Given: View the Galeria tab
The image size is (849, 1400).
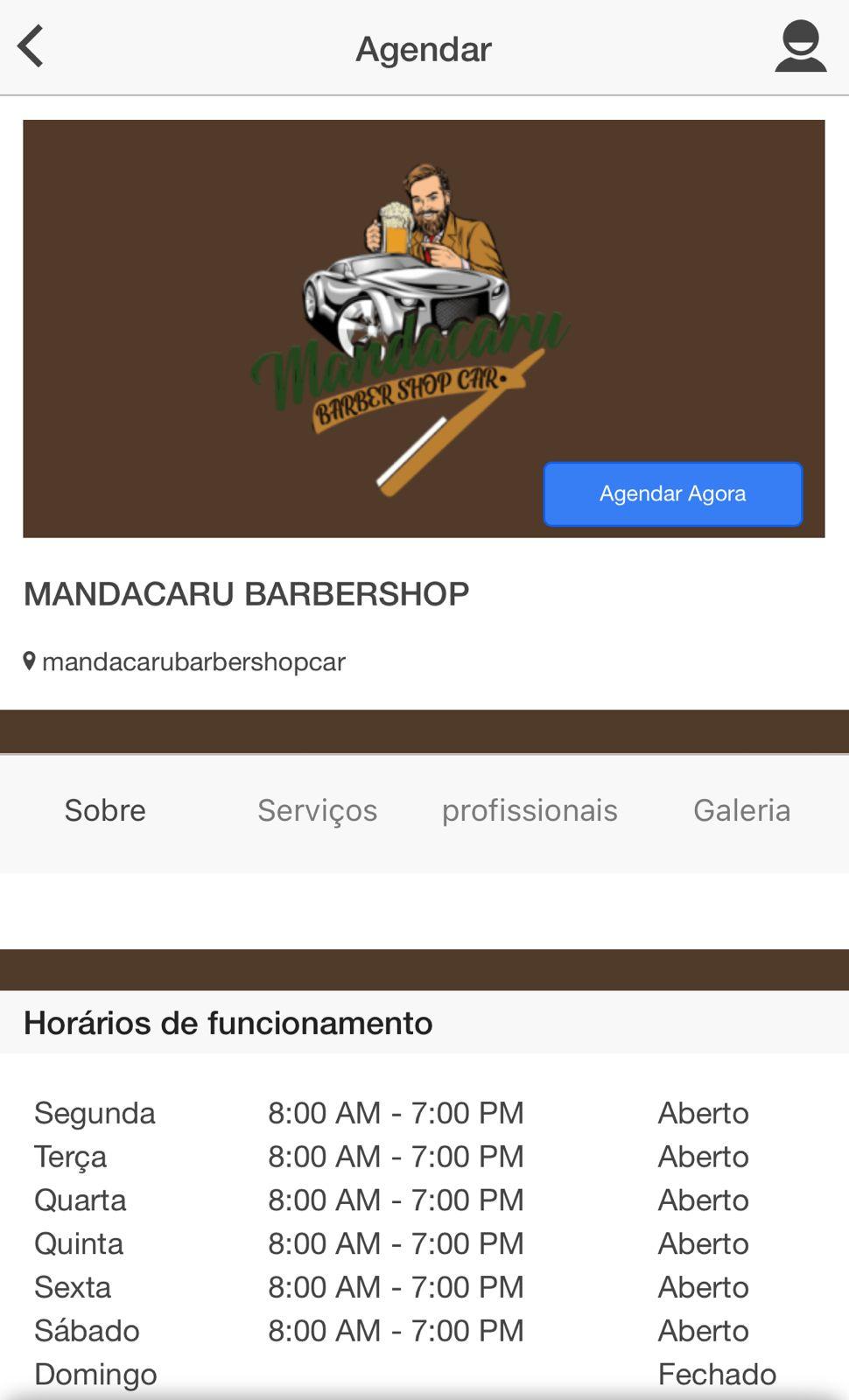Looking at the screenshot, I should (742, 810).
